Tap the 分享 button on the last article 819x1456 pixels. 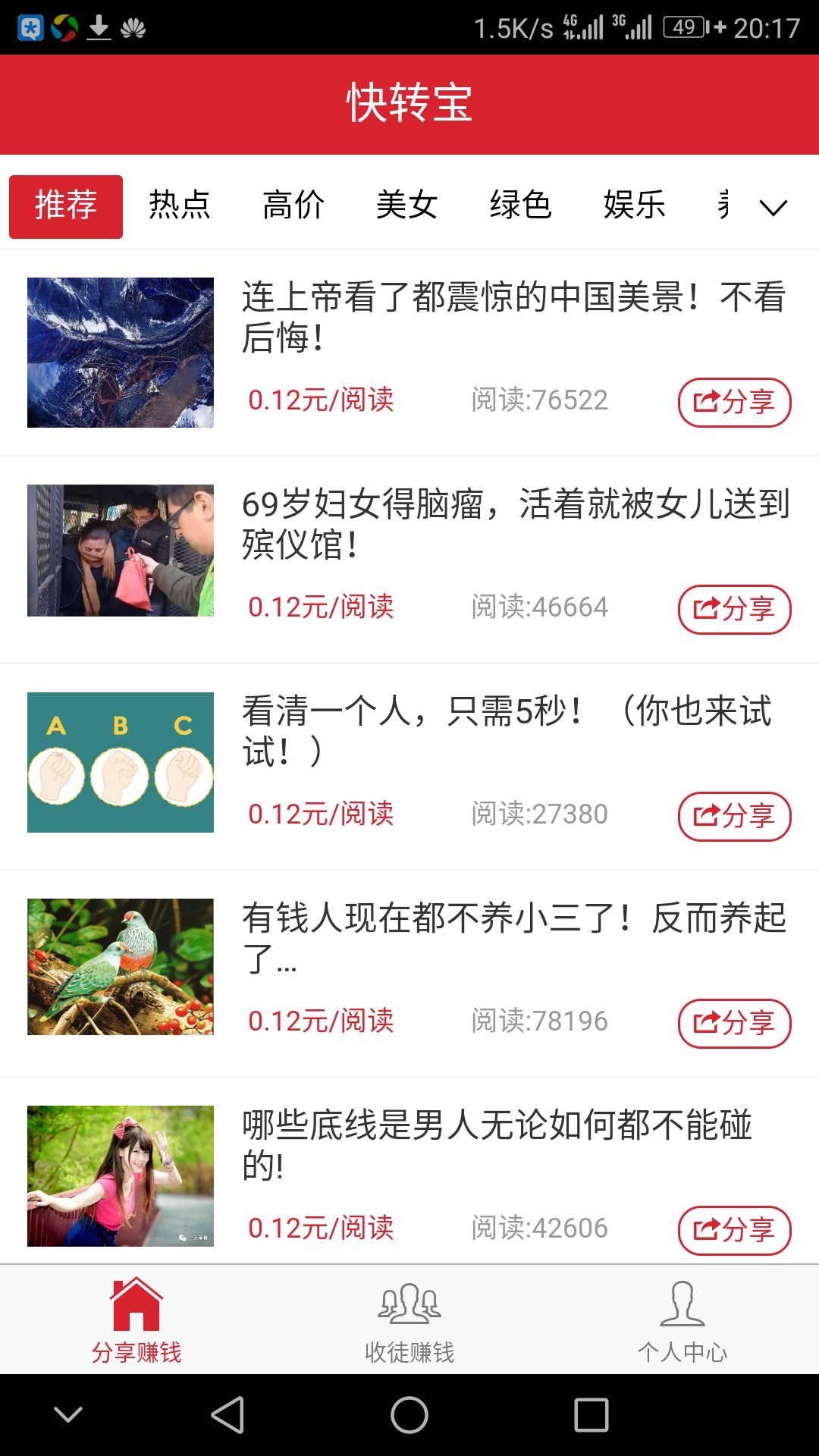coord(734,1229)
